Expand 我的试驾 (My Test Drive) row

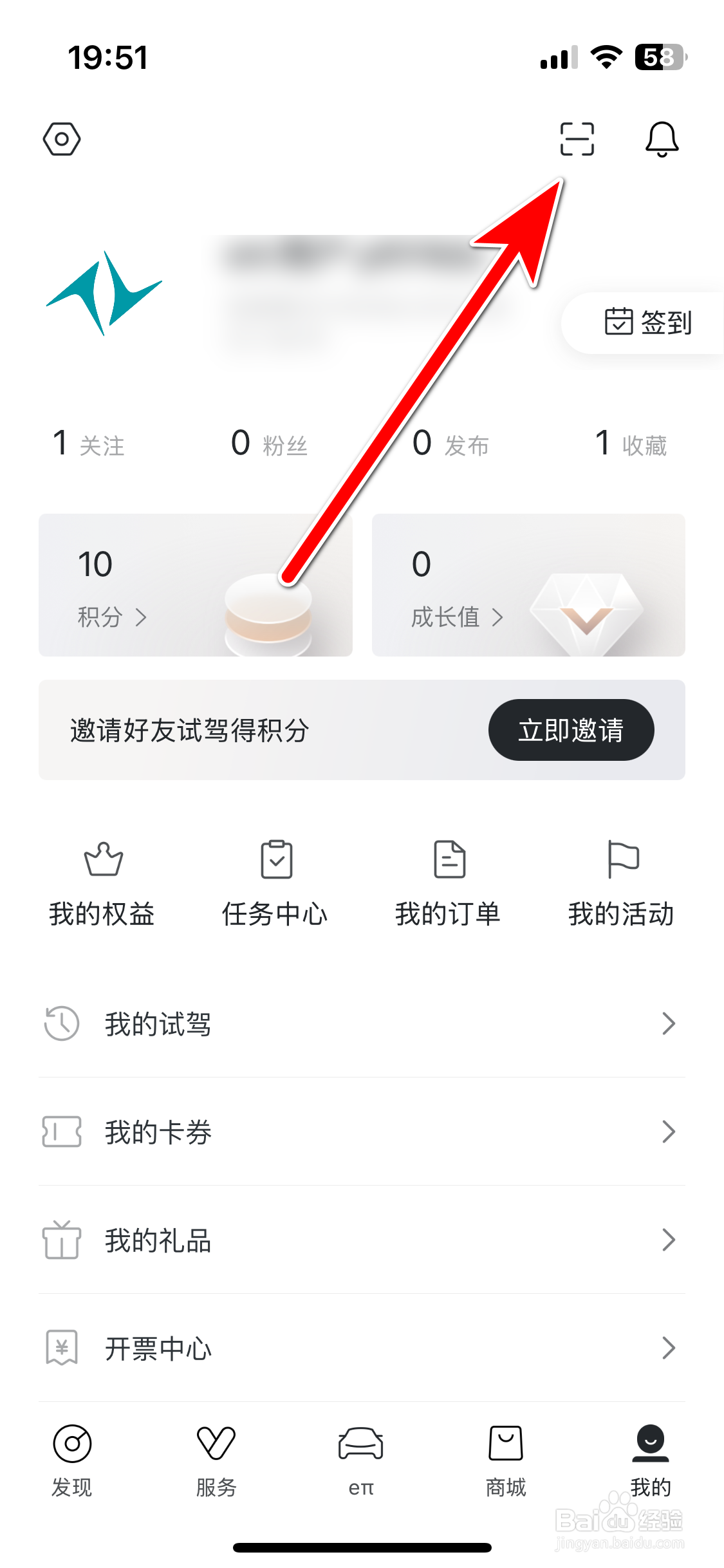click(x=362, y=1025)
